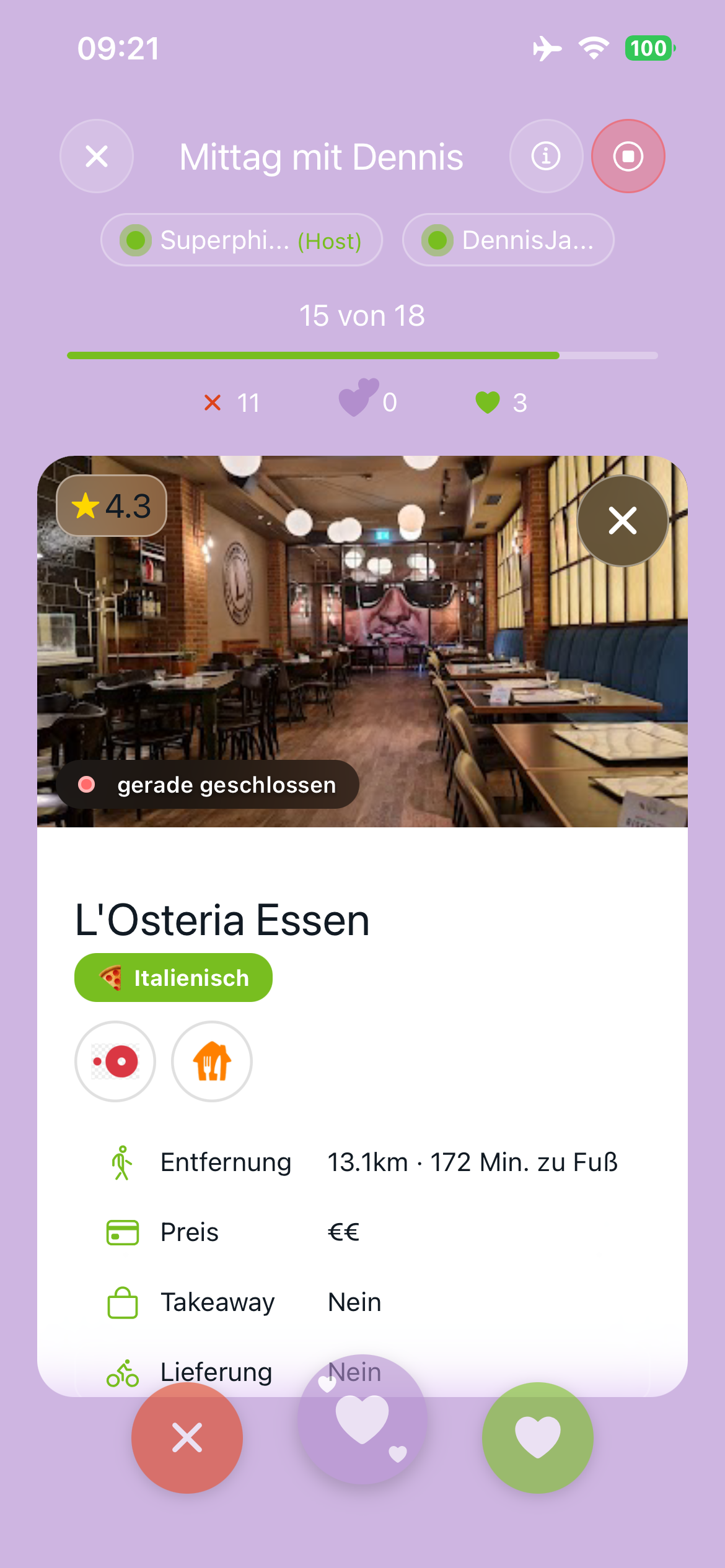
Task: Click the walking person icon beside Entfernung
Action: pyautogui.click(x=121, y=1161)
